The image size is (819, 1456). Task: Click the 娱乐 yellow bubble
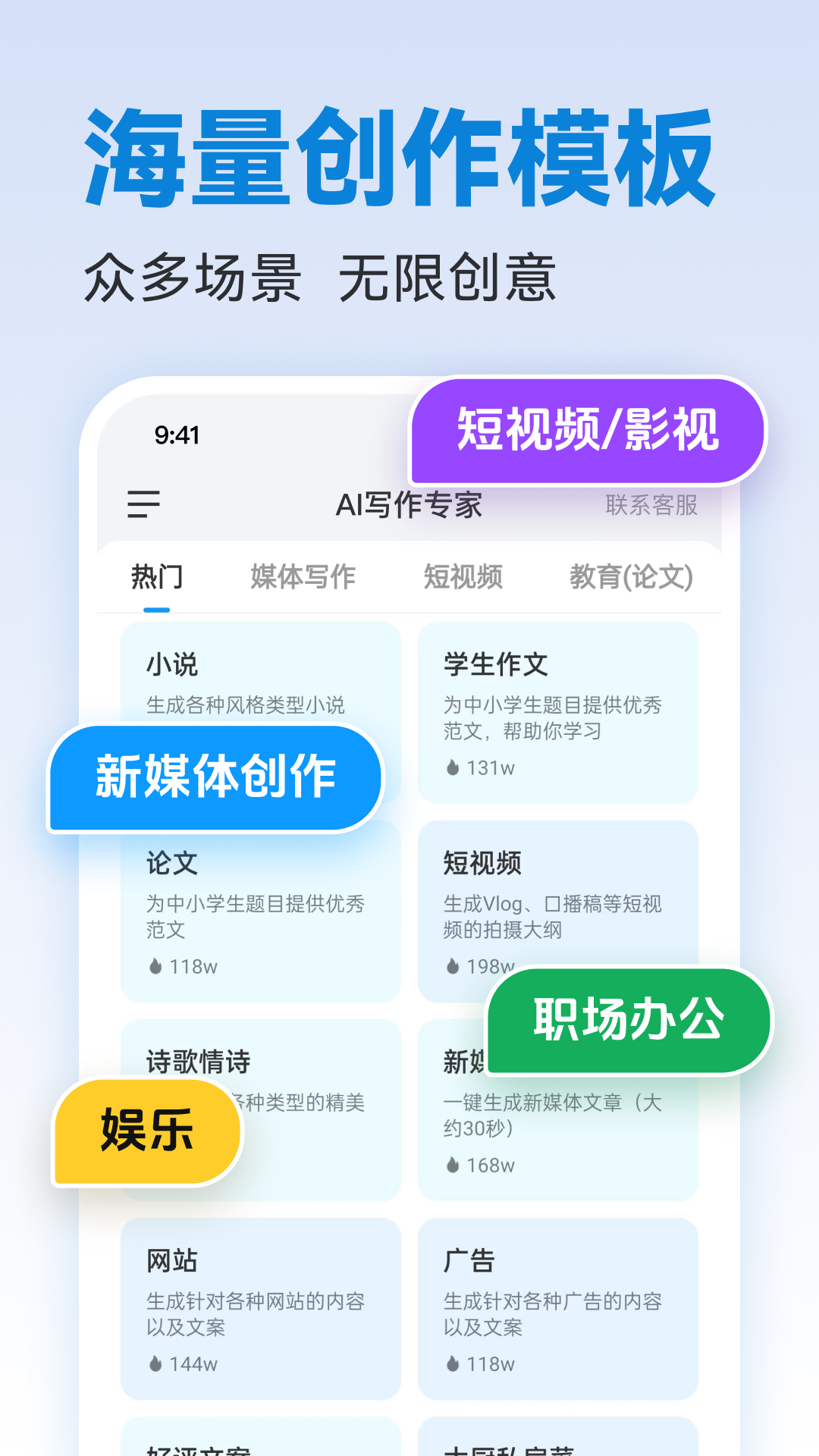146,1130
